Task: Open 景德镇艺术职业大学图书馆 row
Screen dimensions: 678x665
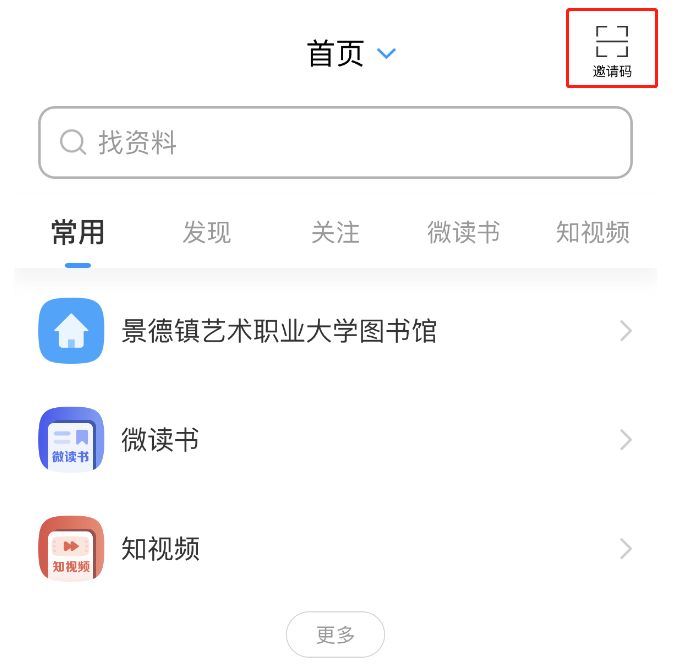Action: click(336, 331)
